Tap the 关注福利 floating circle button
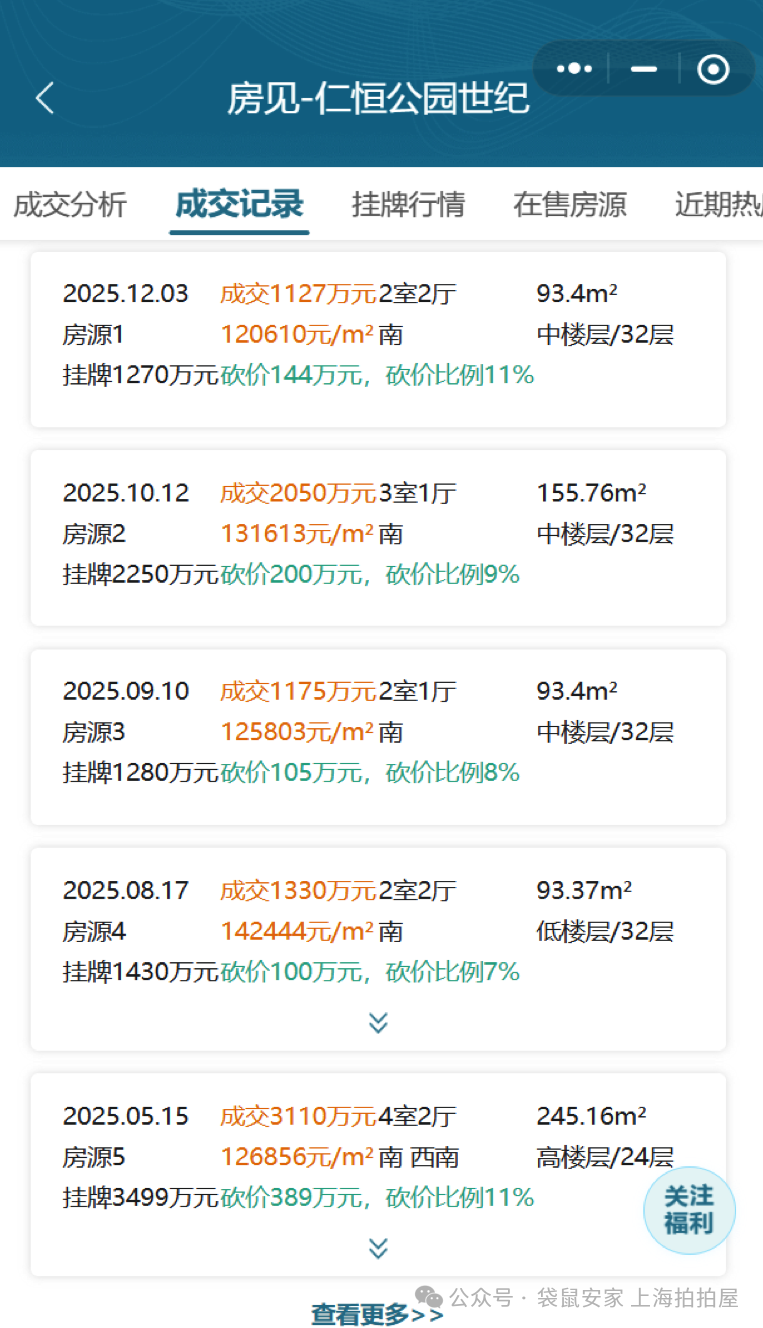This screenshot has width=763, height=1328. pyautogui.click(x=688, y=1210)
